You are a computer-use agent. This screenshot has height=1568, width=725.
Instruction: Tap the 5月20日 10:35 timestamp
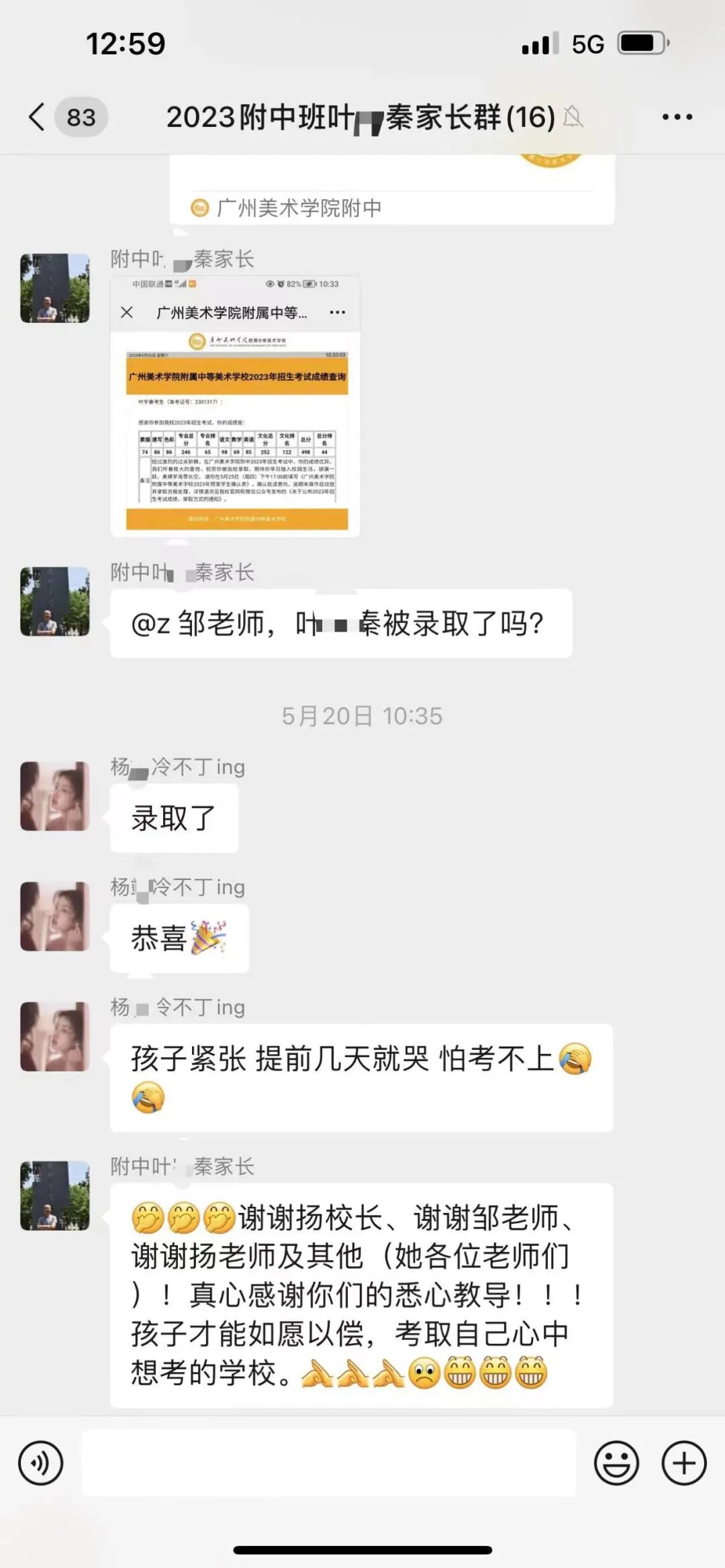click(362, 716)
